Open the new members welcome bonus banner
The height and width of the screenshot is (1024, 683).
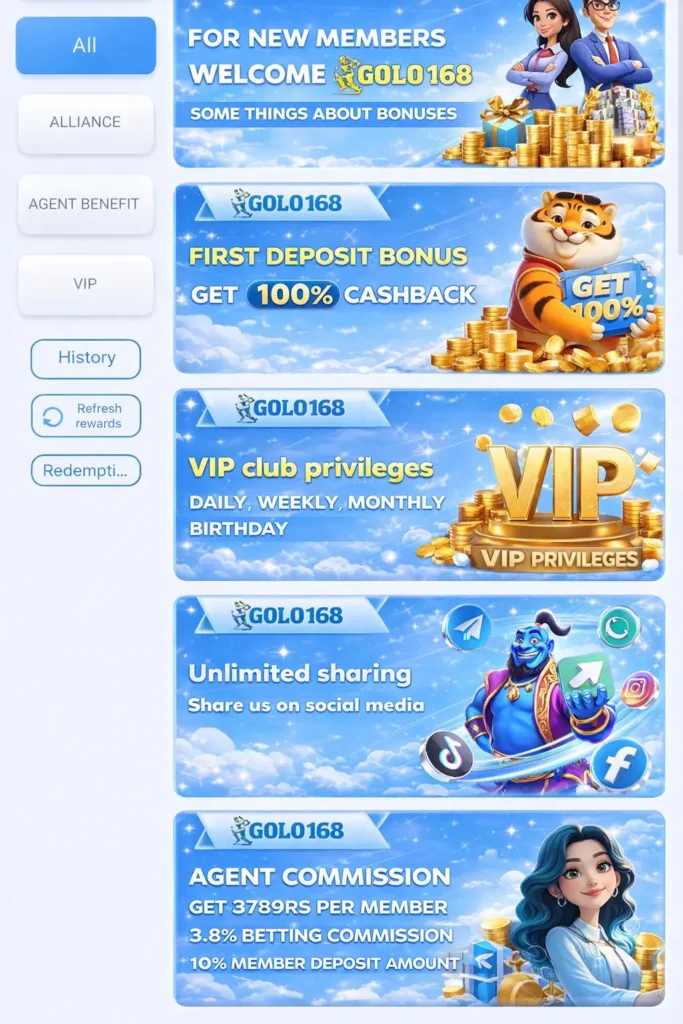[x=418, y=85]
